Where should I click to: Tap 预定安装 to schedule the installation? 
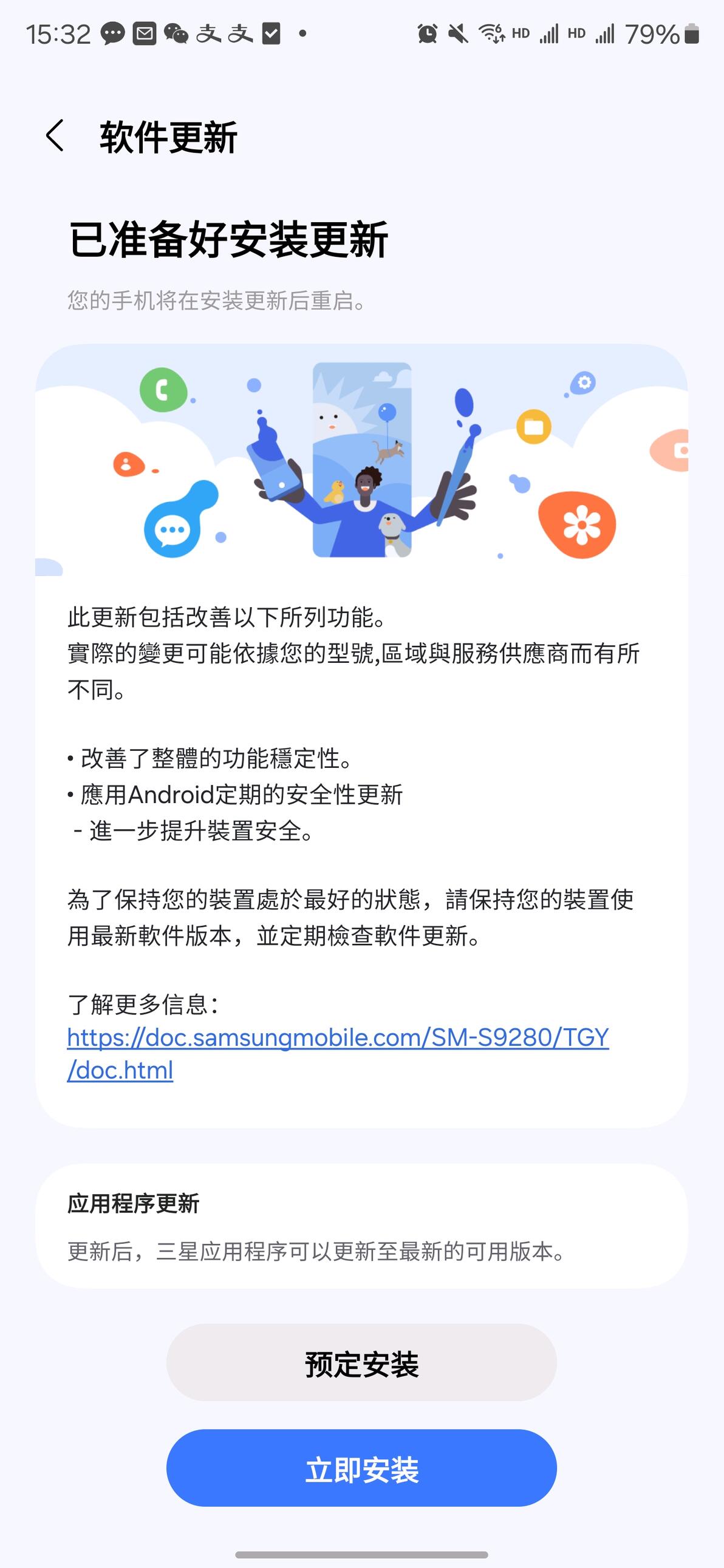pos(361,1363)
